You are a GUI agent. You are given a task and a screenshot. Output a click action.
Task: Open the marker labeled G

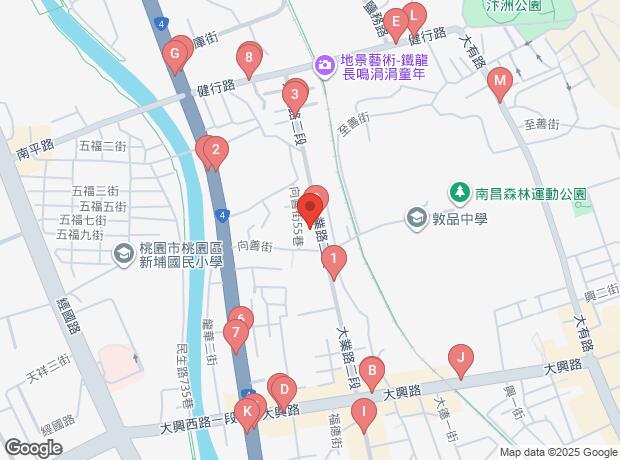coord(176,54)
